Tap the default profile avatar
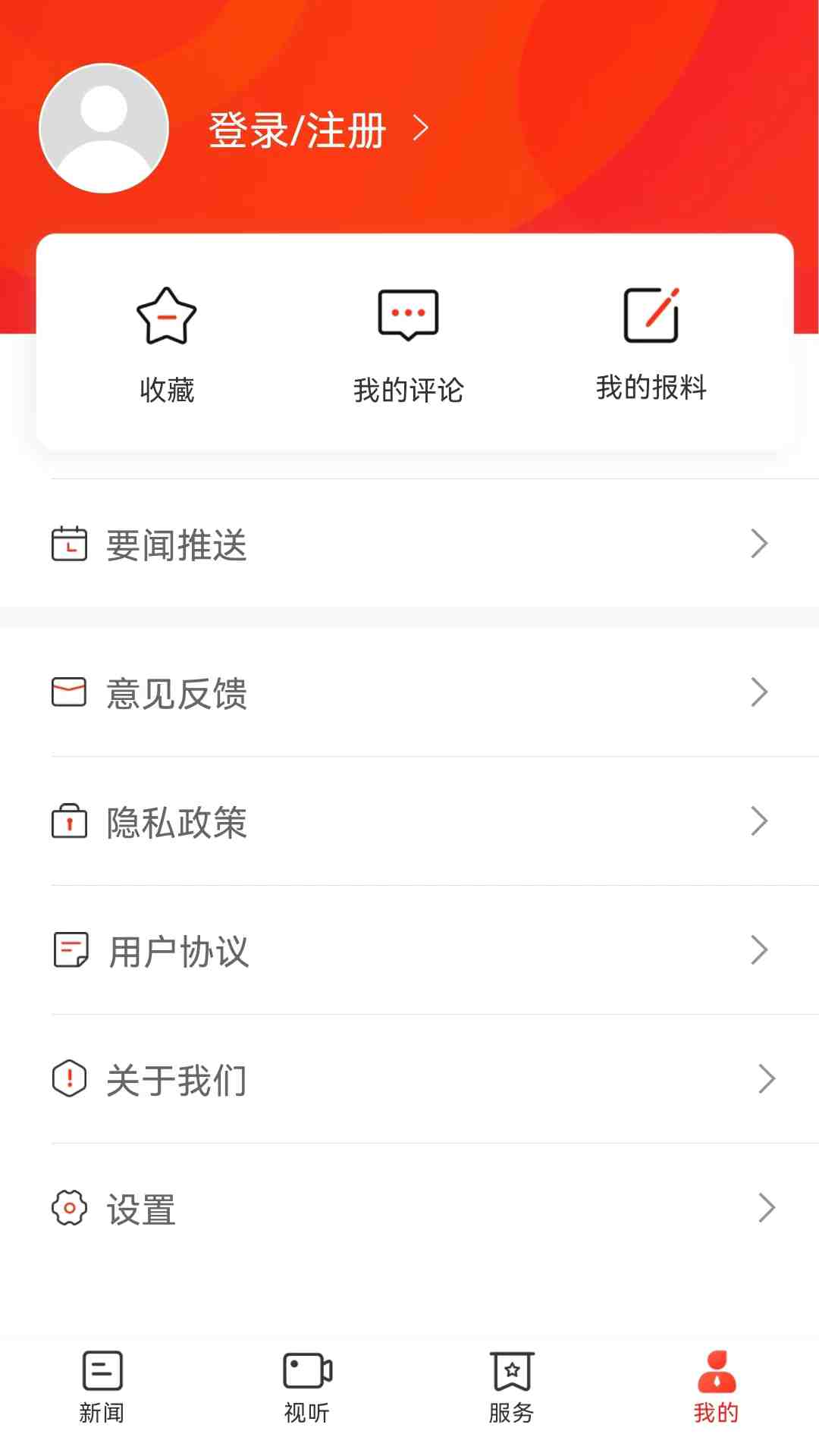 tap(104, 128)
